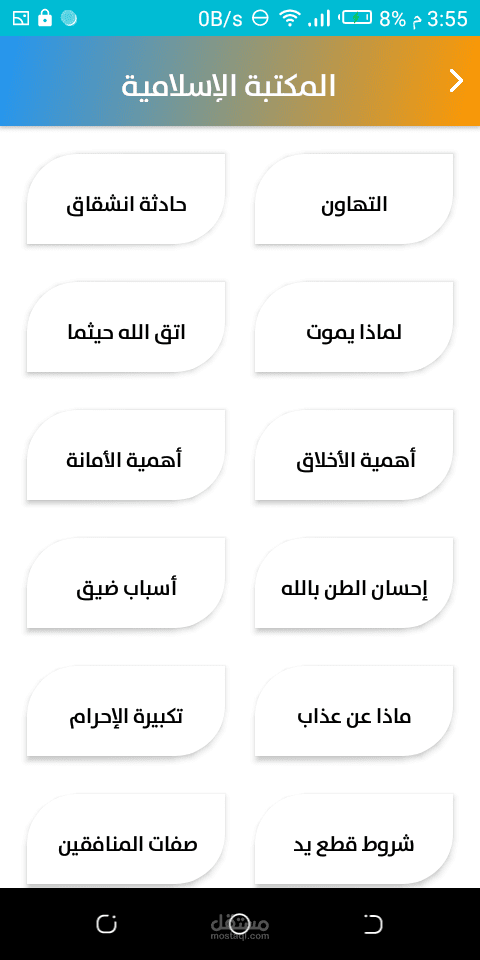480x960 pixels.
Task: Go to the system home screen
Action: click(240, 923)
